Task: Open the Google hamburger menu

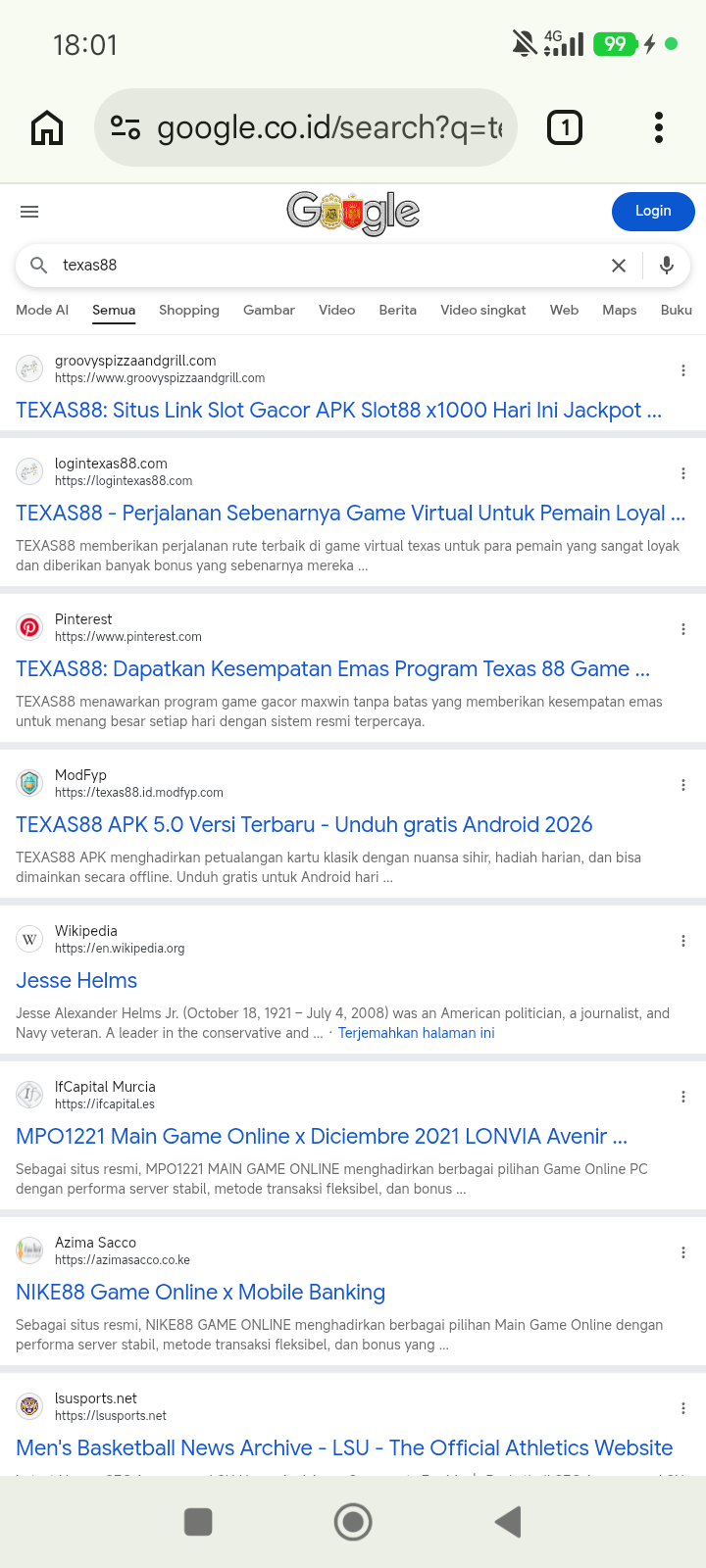Action: (x=29, y=212)
